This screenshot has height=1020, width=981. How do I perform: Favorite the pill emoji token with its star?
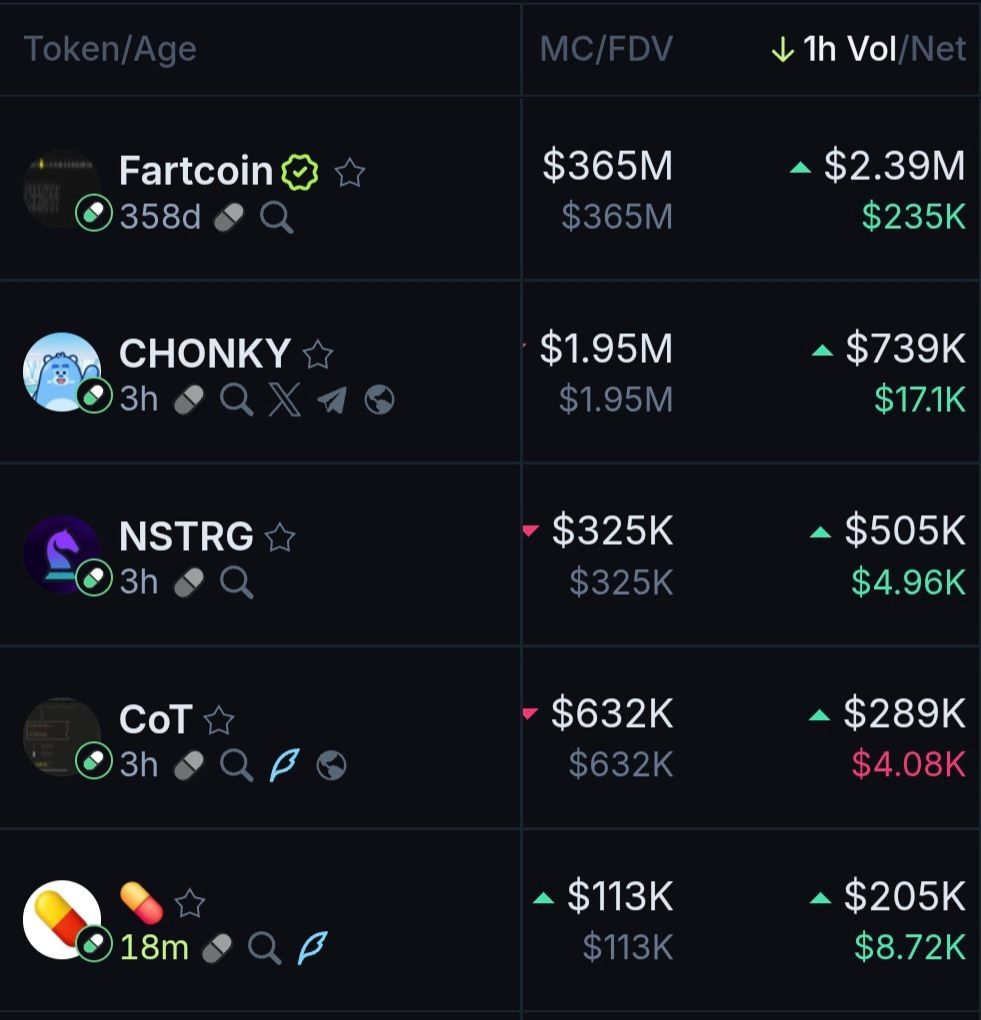(189, 904)
